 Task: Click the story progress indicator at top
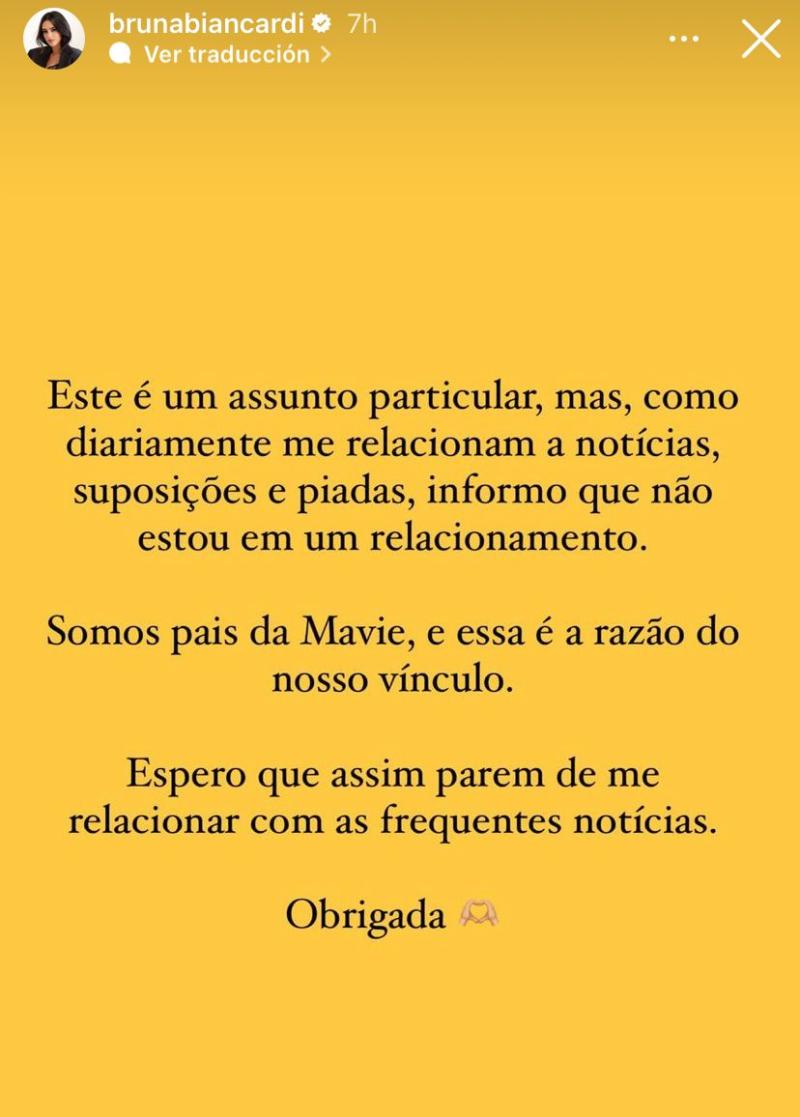coord(400,4)
